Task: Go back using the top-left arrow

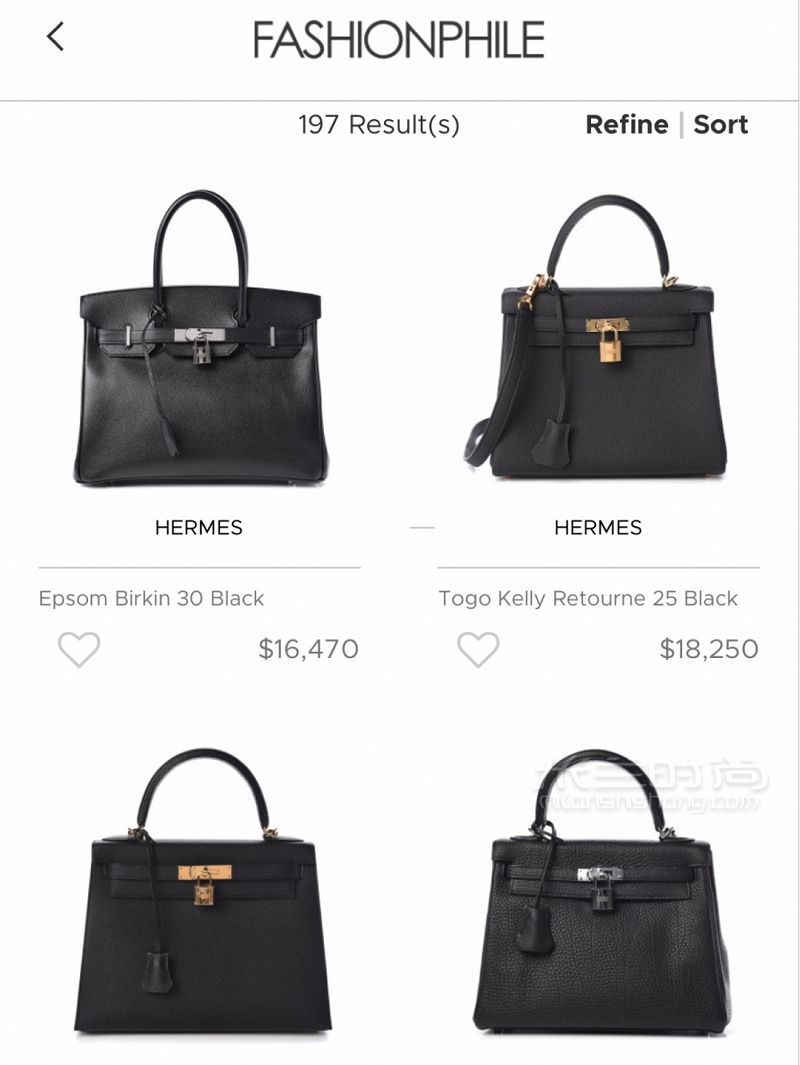Action: coord(55,37)
